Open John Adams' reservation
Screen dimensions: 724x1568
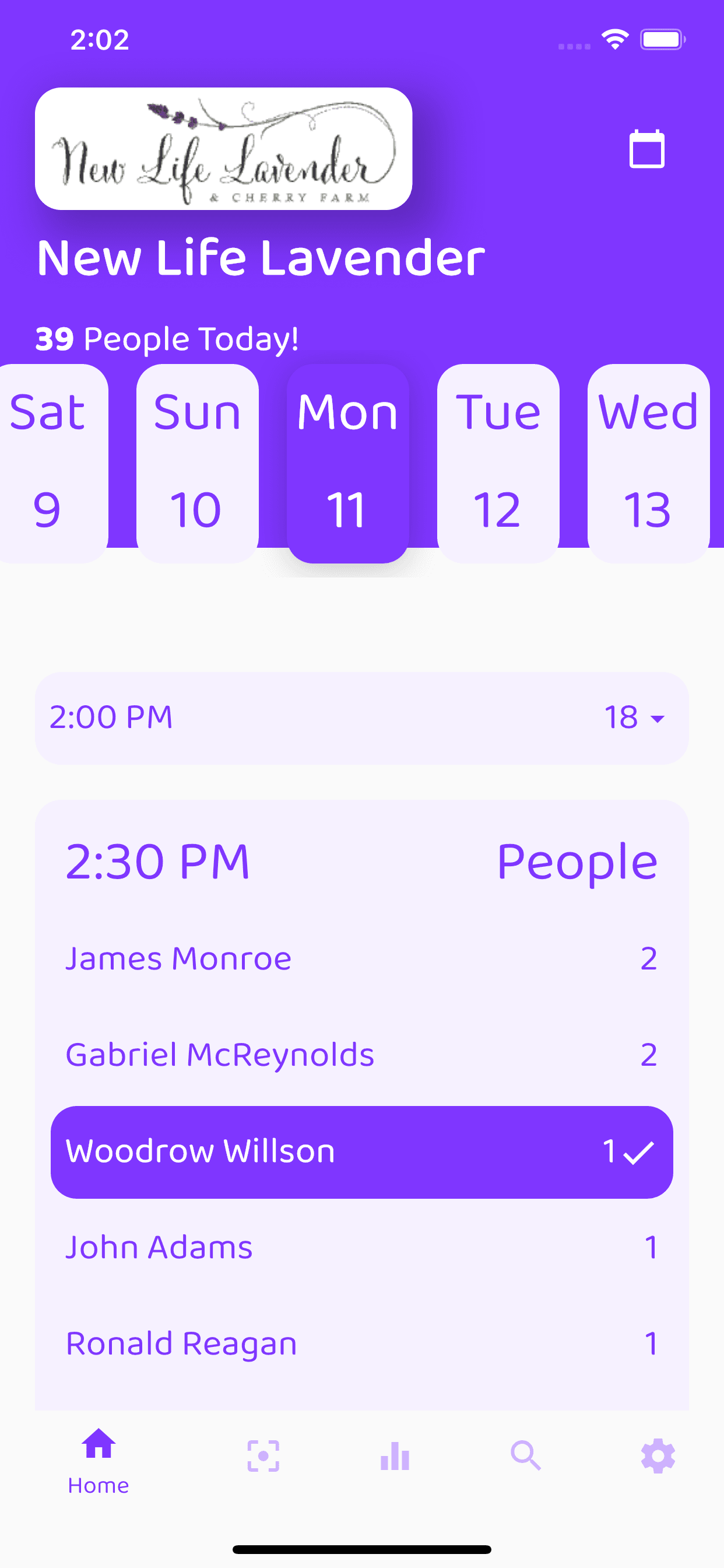click(x=362, y=1247)
